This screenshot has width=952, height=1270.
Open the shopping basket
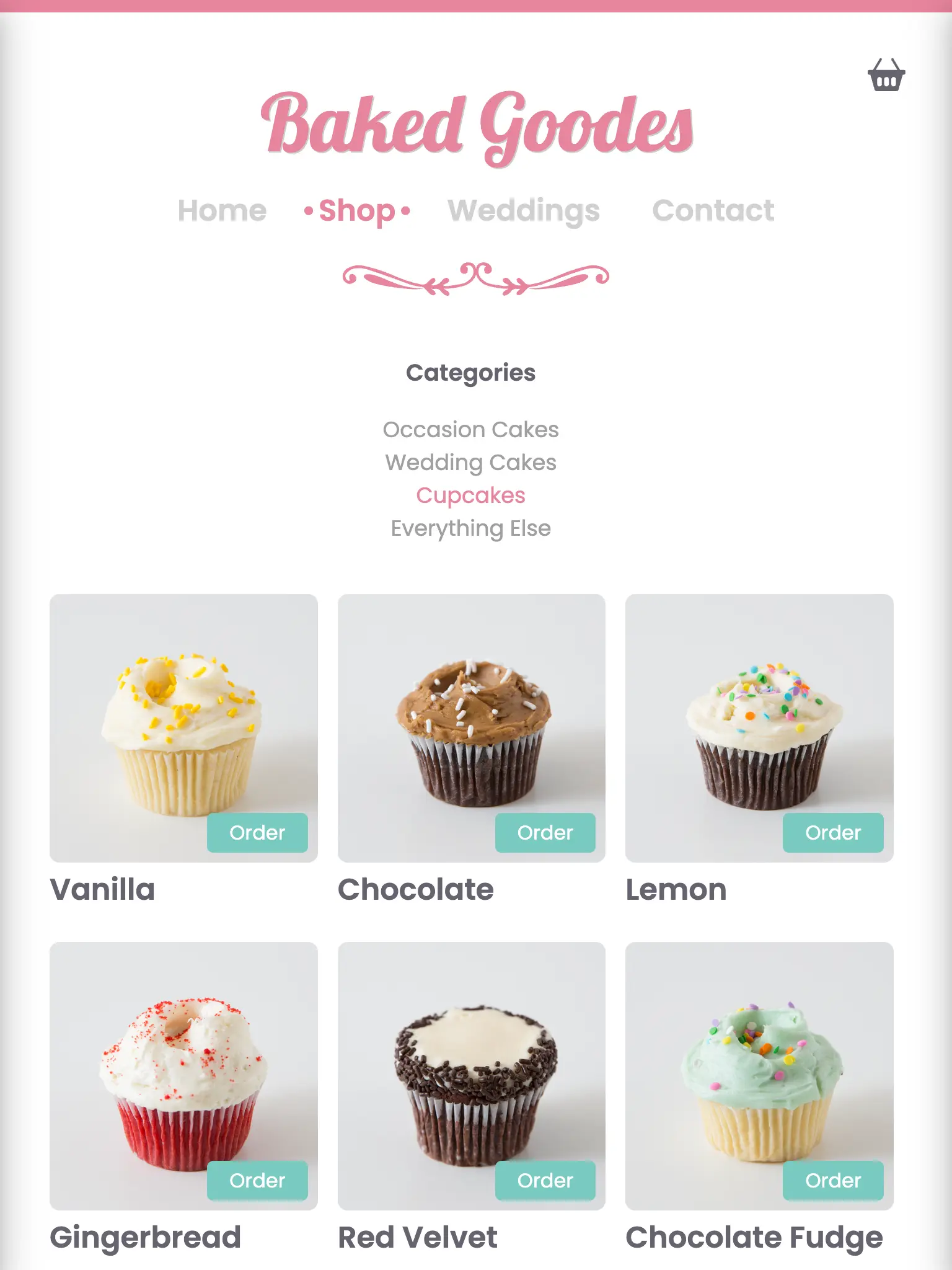886,76
